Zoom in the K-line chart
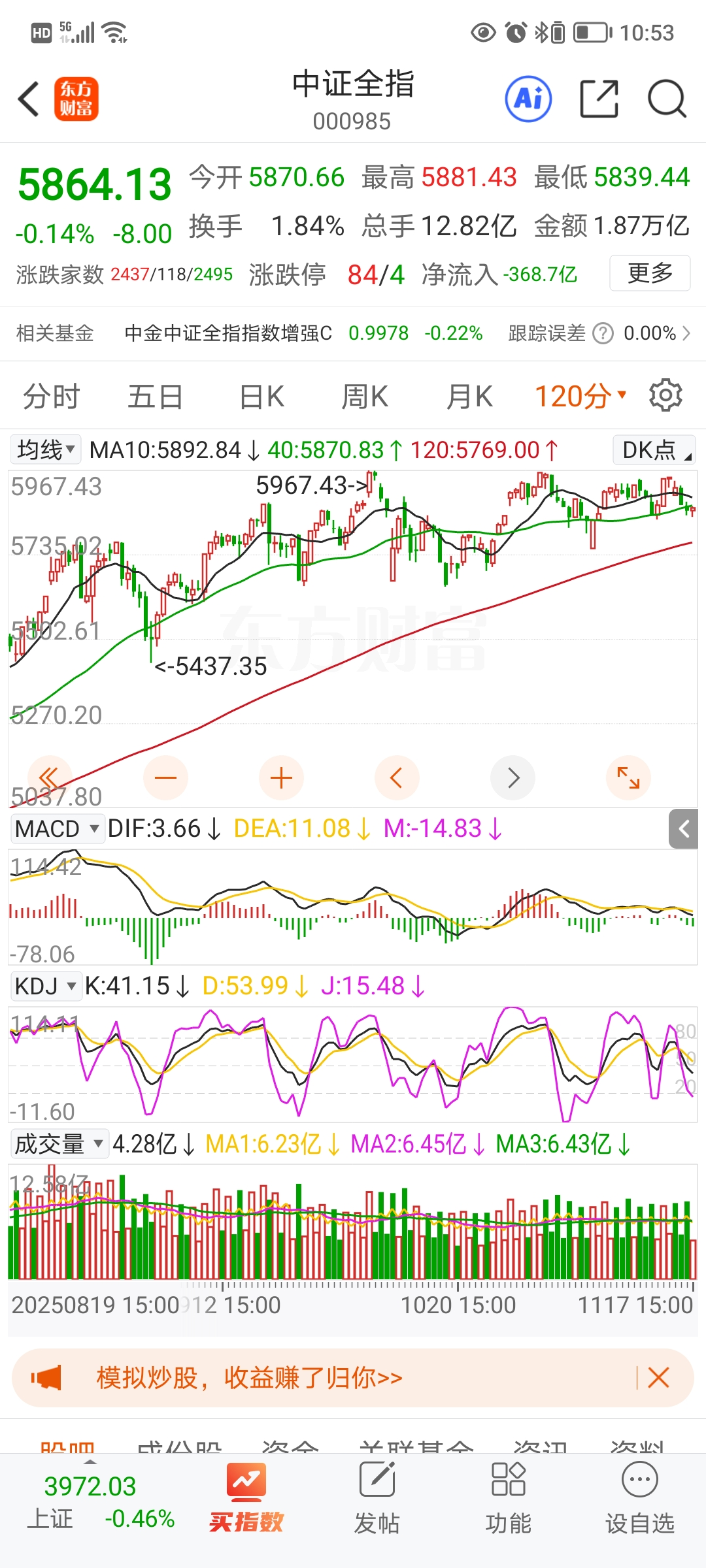706x1568 pixels. coord(281,777)
